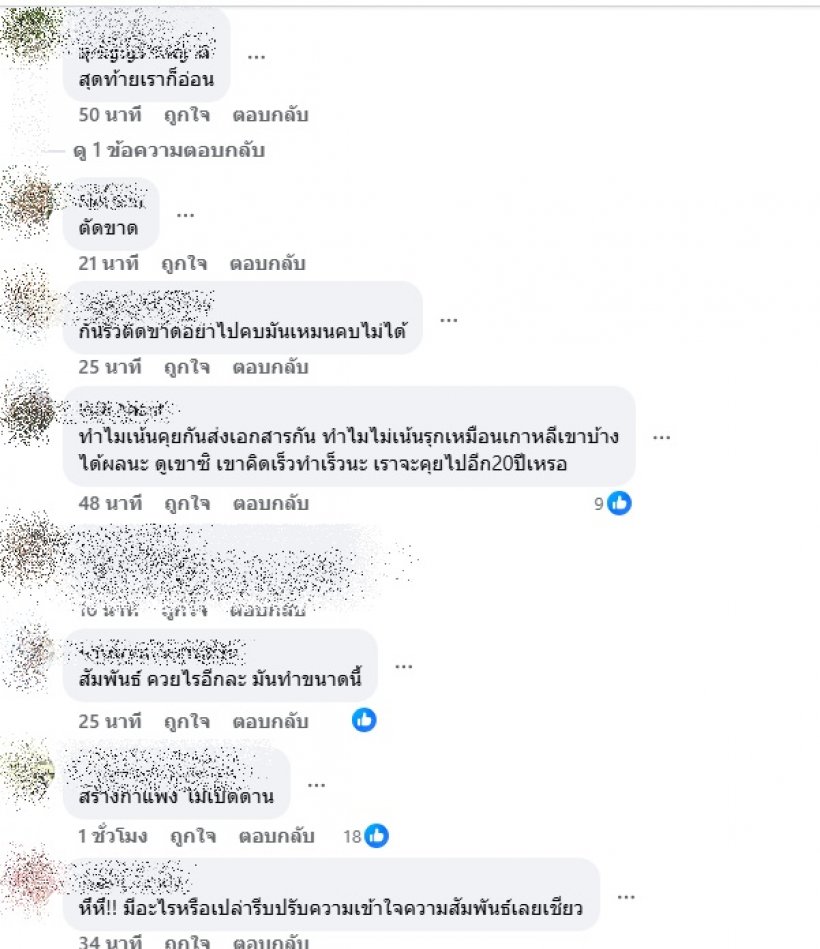Reply to comment 'ทำไมเน้นคุยกันส่งเอกสารกัน'
Screen dimensions: 820x949
270,503
